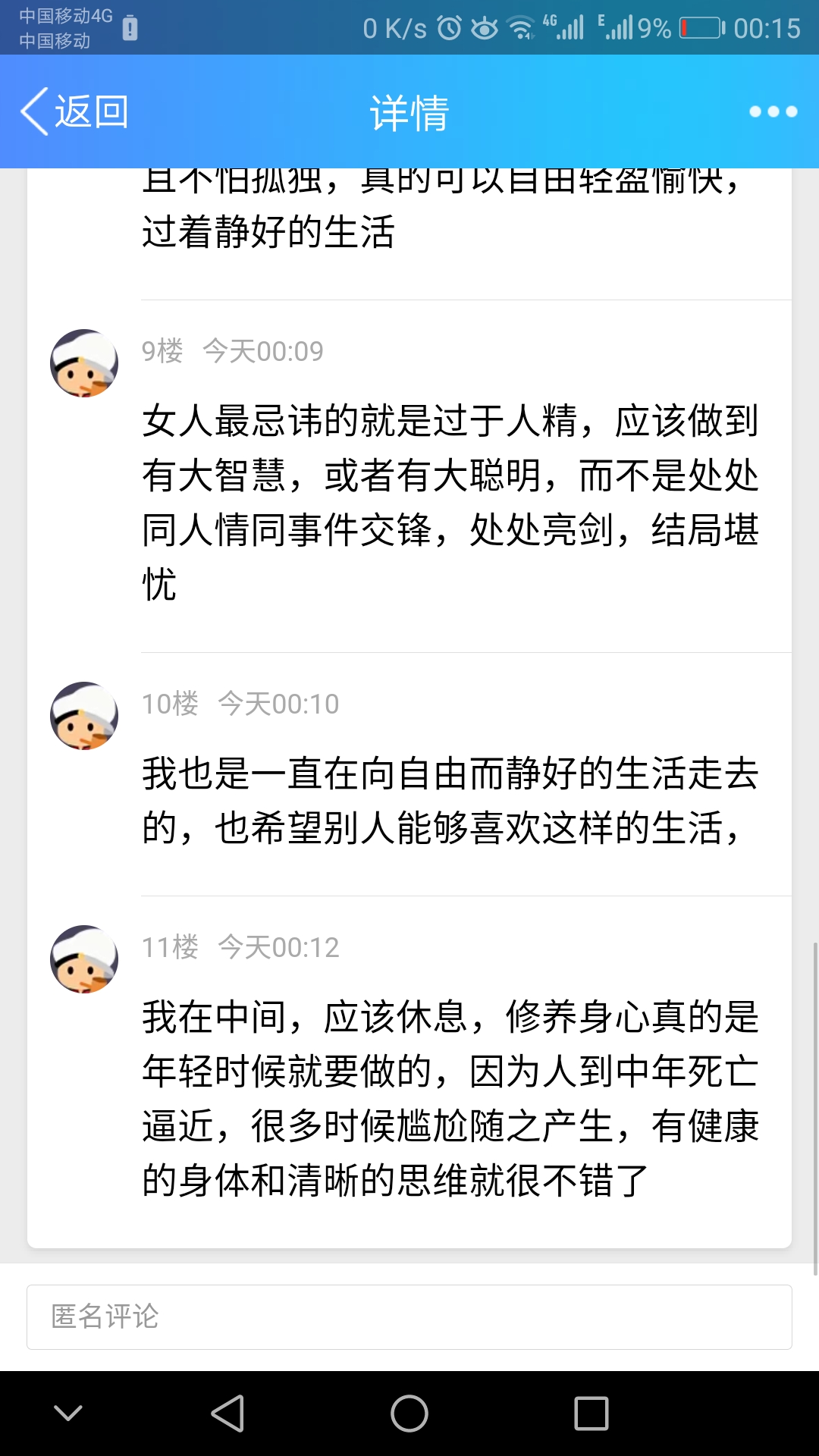This screenshot has height=1456, width=819.
Task: Open the system recent apps view
Action: click(x=591, y=1414)
